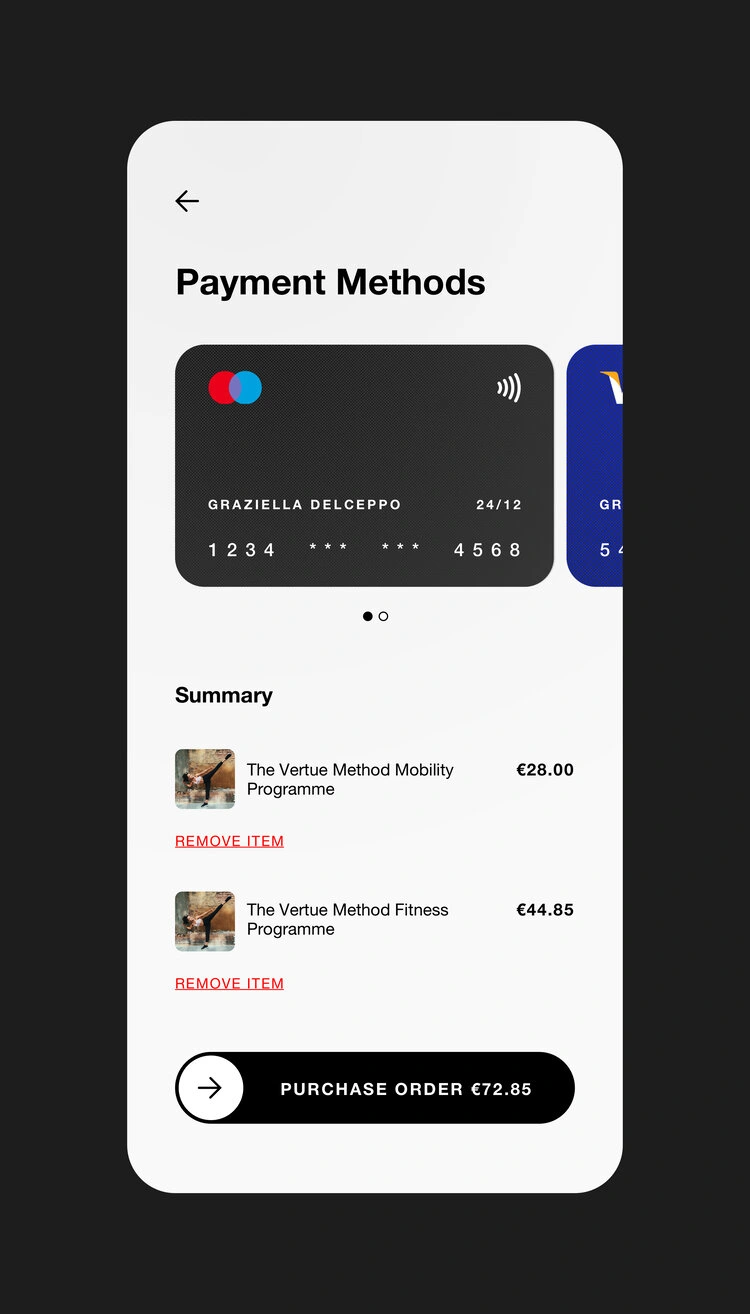Select the black card ending in 4568
Image resolution: width=750 pixels, height=1314 pixels.
pyautogui.click(x=364, y=465)
